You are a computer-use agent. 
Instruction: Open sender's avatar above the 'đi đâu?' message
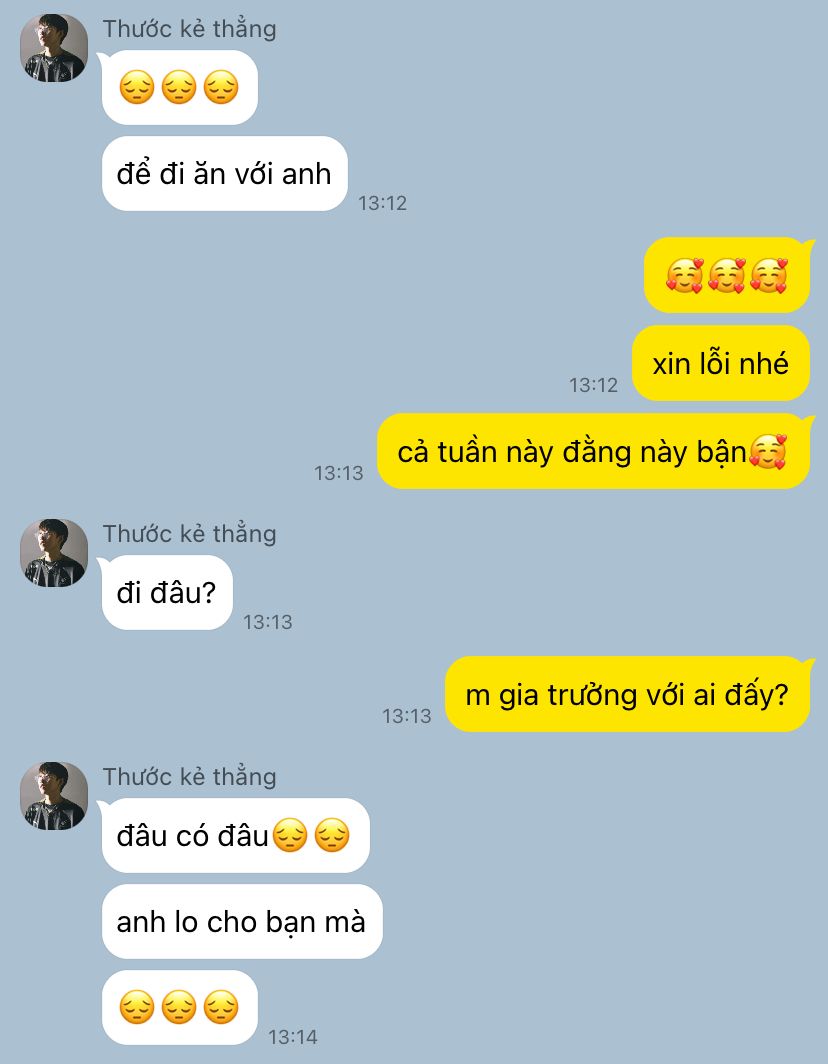[x=54, y=553]
